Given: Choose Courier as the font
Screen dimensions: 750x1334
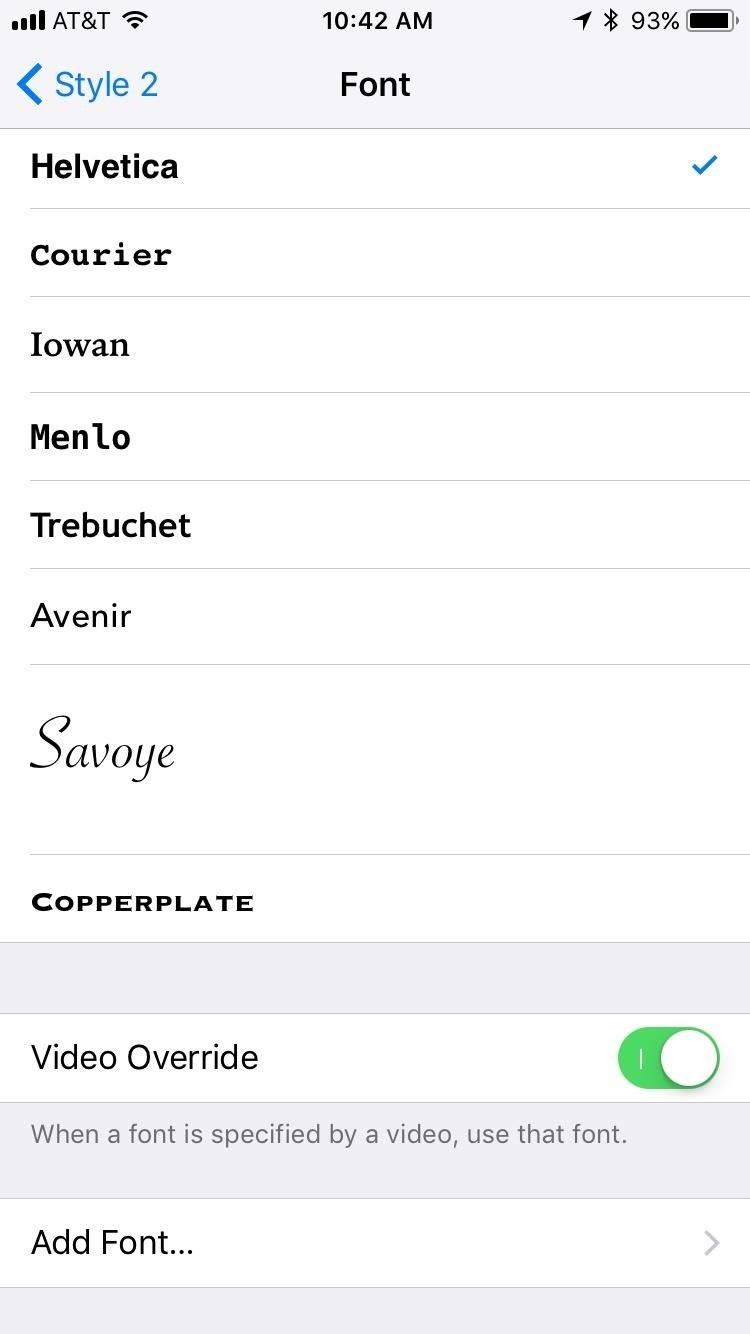Looking at the screenshot, I should [375, 254].
